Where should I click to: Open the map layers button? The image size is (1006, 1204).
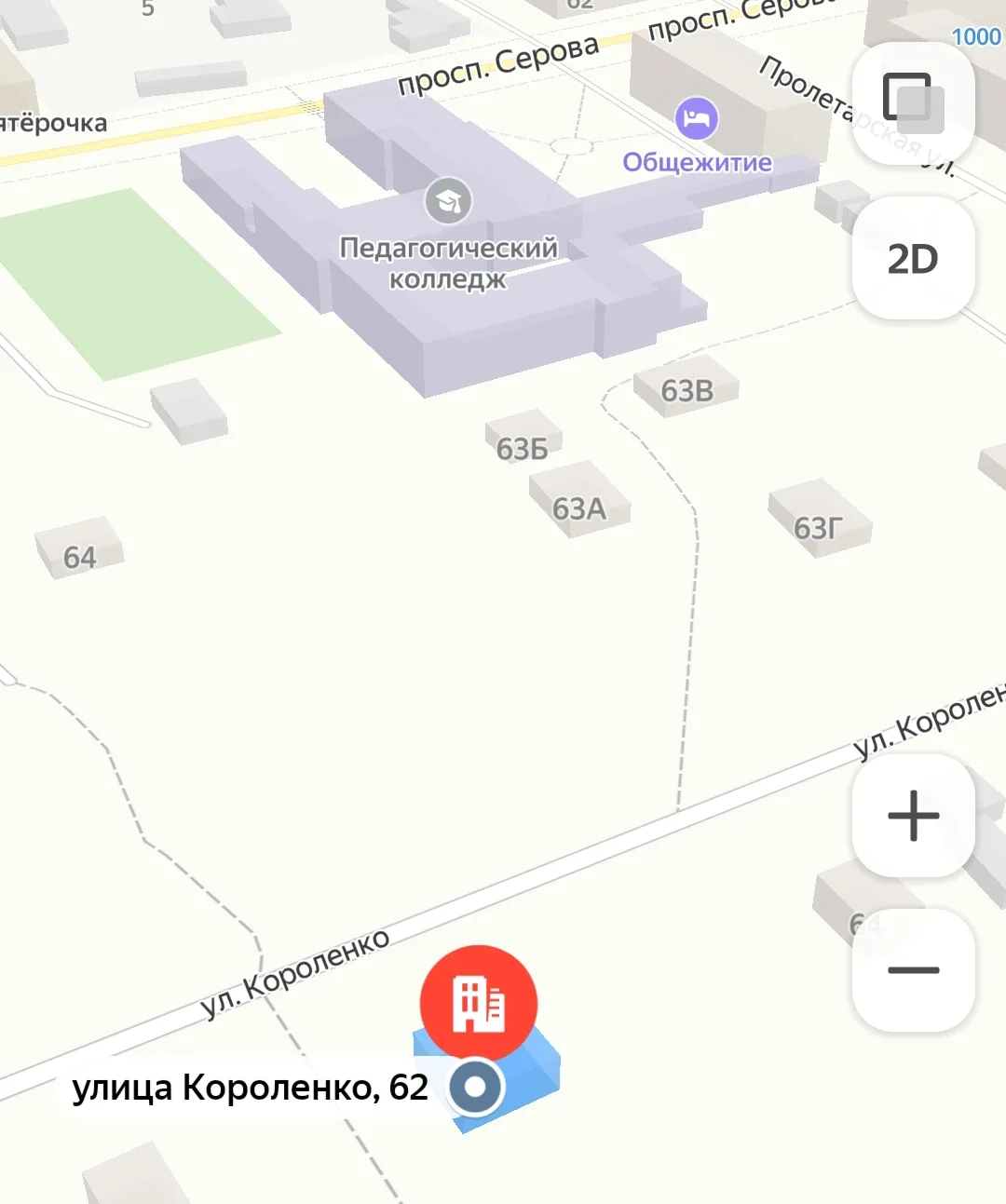[914, 103]
